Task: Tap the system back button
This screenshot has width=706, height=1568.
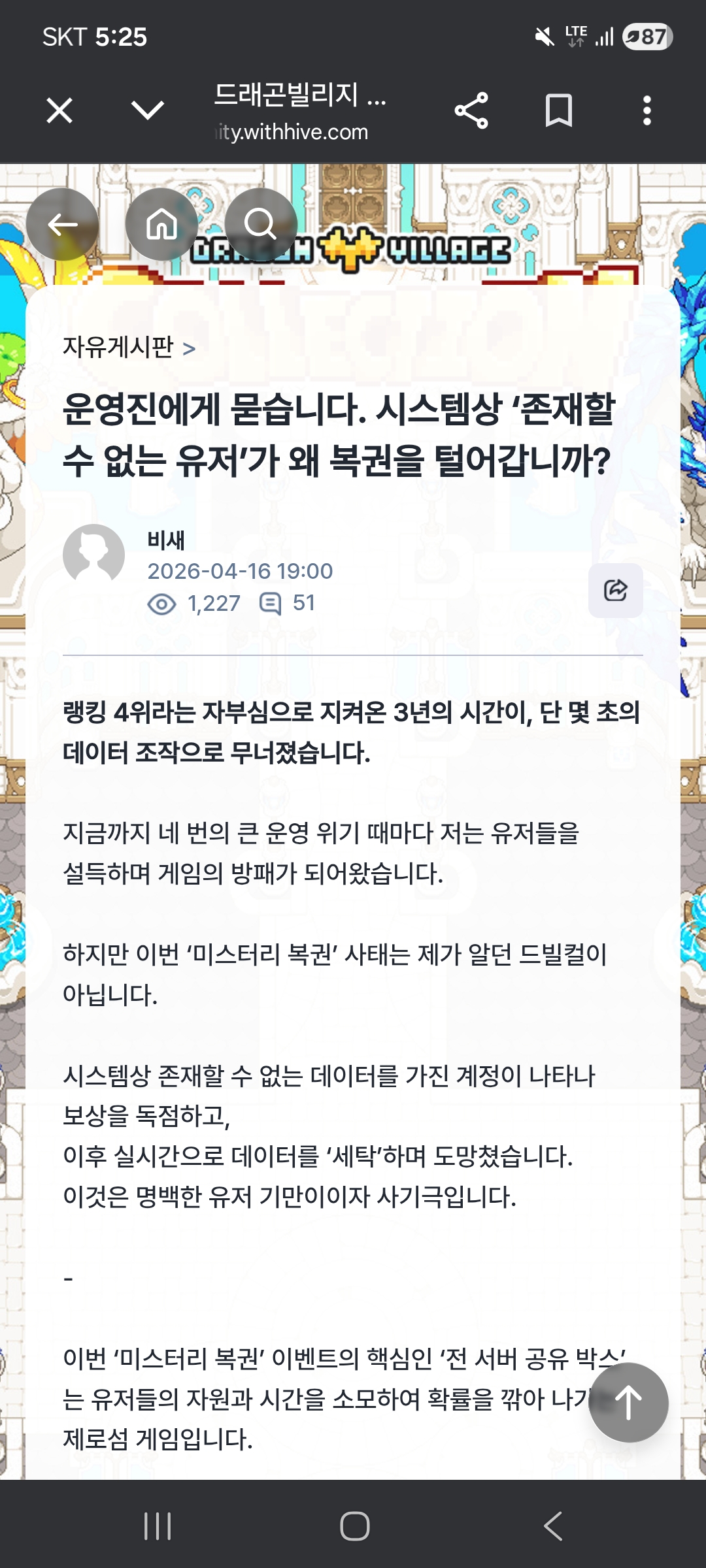Action: 553,1526
